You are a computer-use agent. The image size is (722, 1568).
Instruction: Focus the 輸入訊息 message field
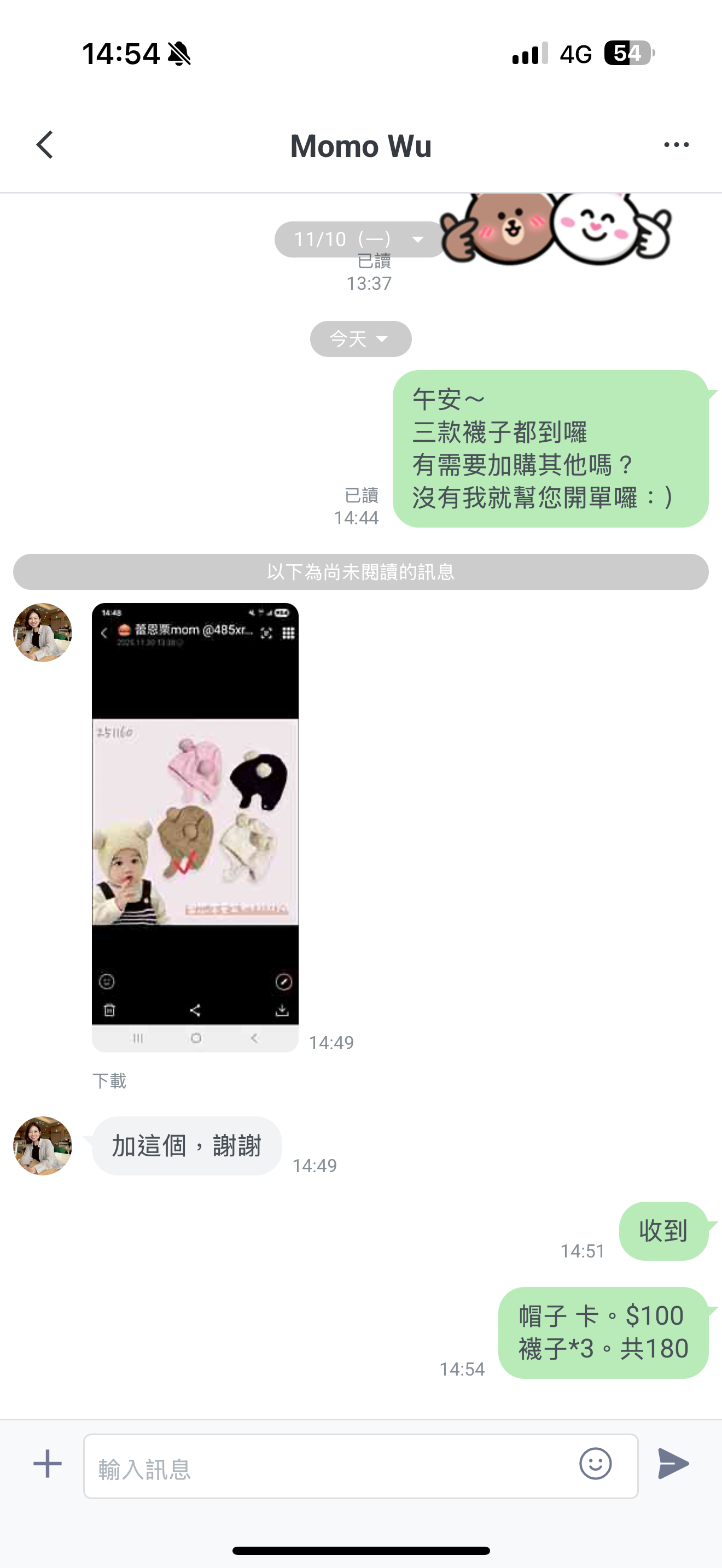point(329,1466)
